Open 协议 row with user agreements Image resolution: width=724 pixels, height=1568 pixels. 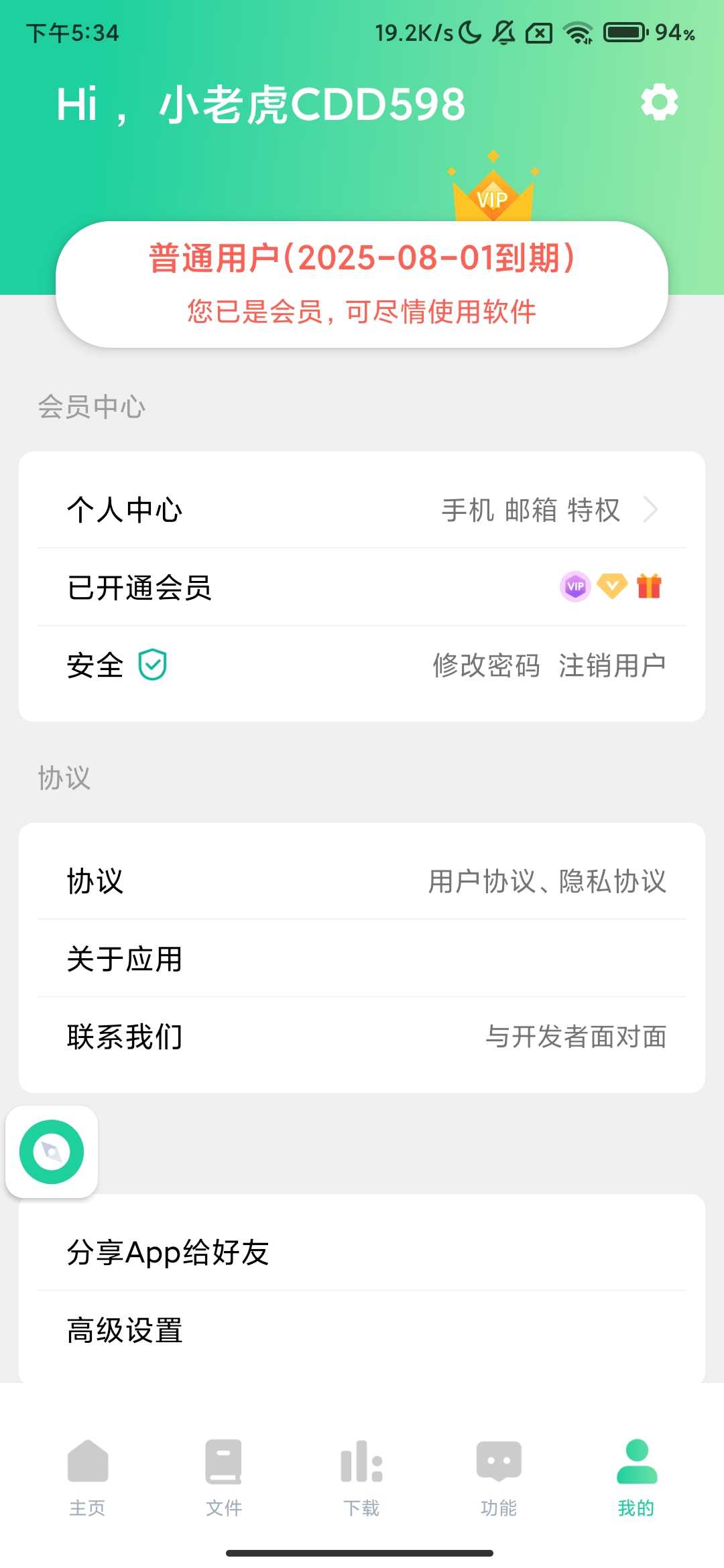point(362,880)
